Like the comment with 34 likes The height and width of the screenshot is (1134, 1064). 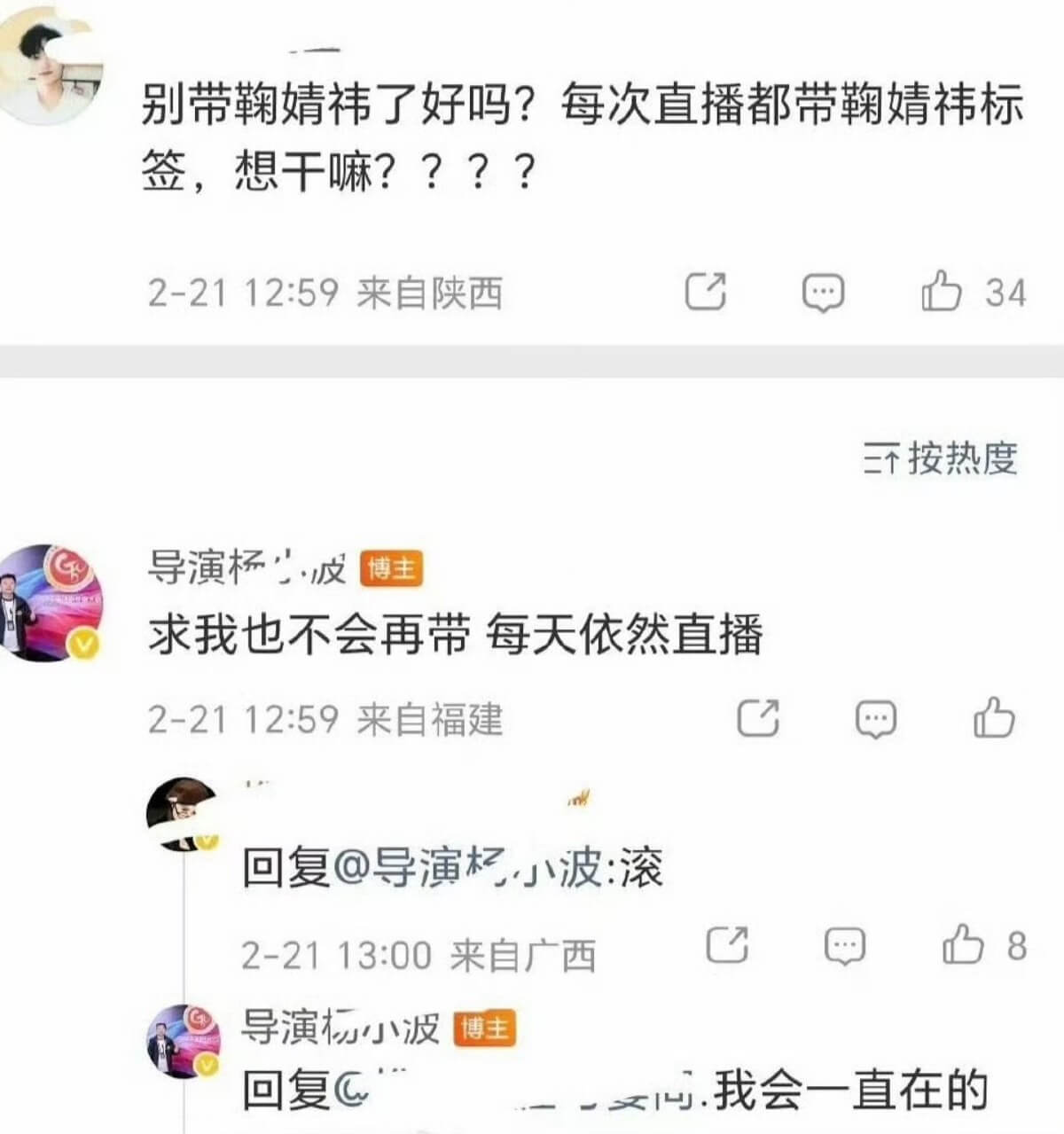942,292
